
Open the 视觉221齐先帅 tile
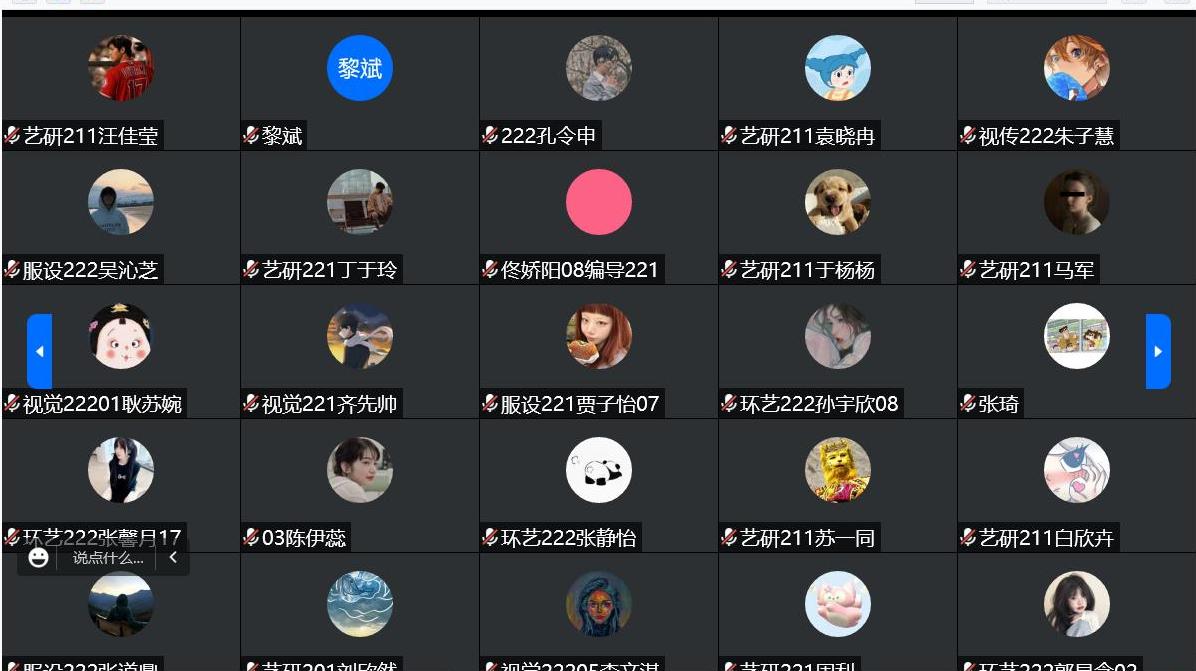360,350
